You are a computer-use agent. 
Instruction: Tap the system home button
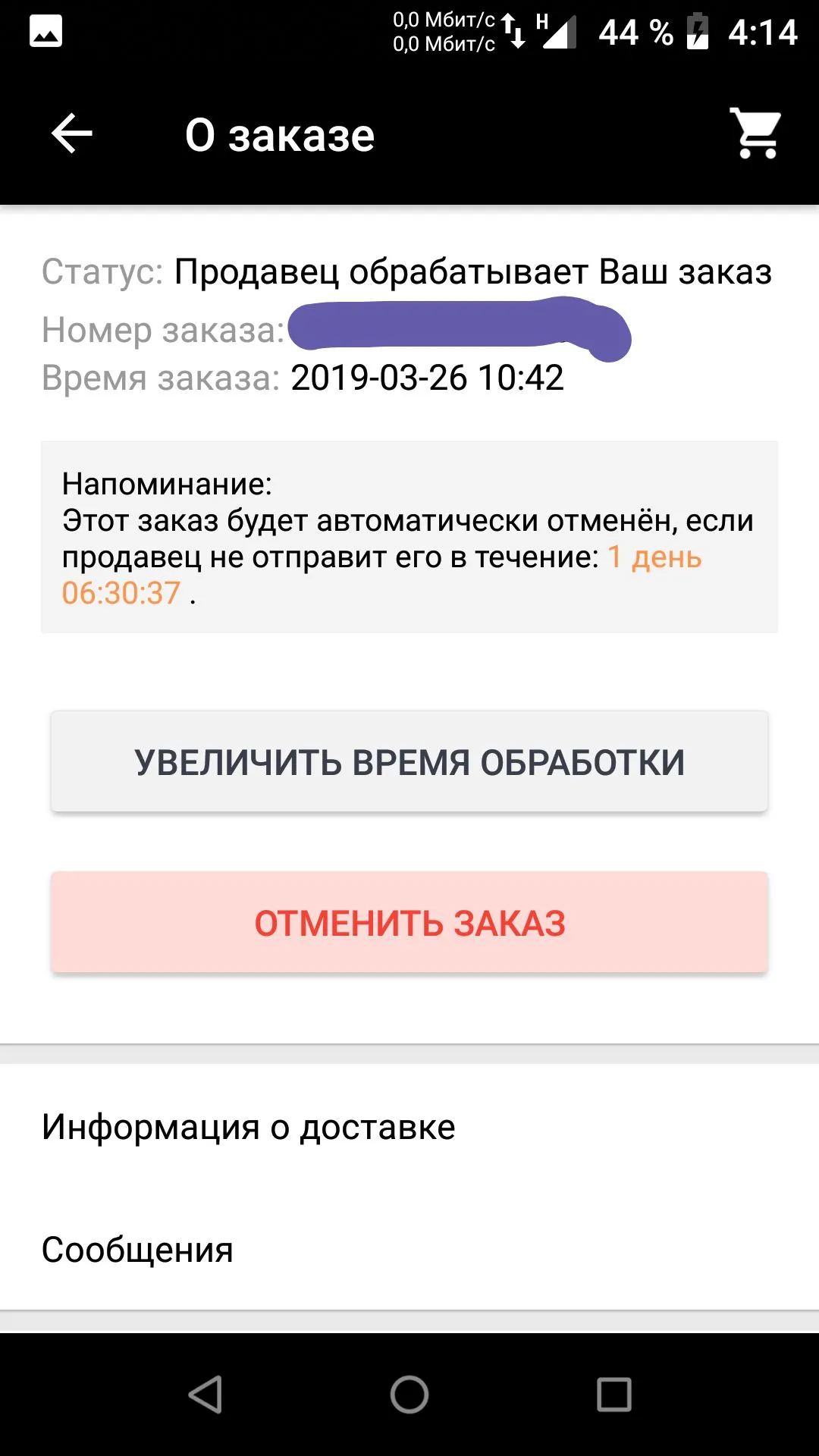pyautogui.click(x=409, y=1395)
